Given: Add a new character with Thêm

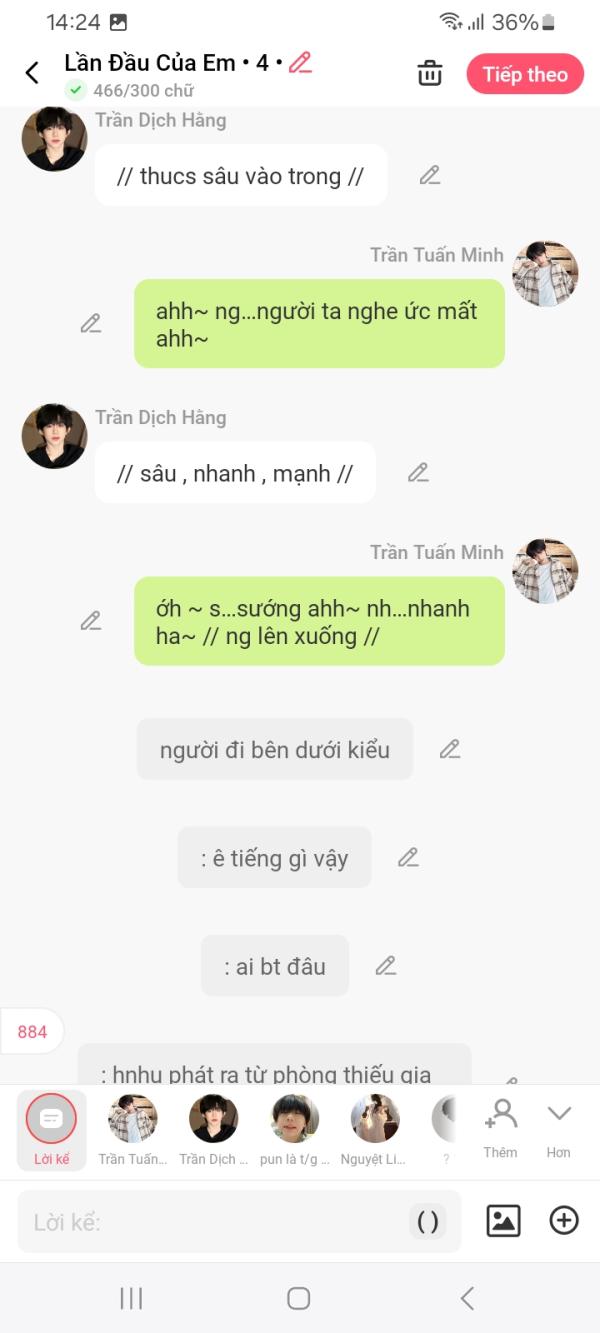Looking at the screenshot, I should point(500,1127).
